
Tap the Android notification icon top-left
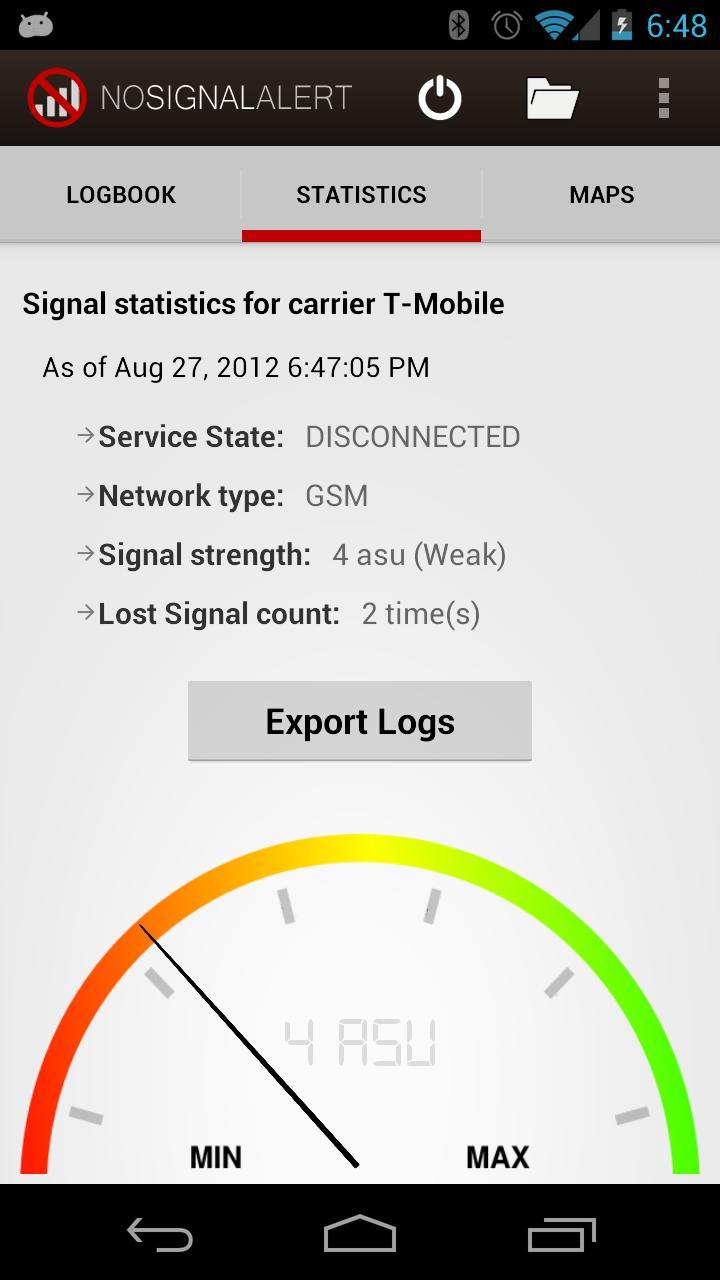(36, 22)
